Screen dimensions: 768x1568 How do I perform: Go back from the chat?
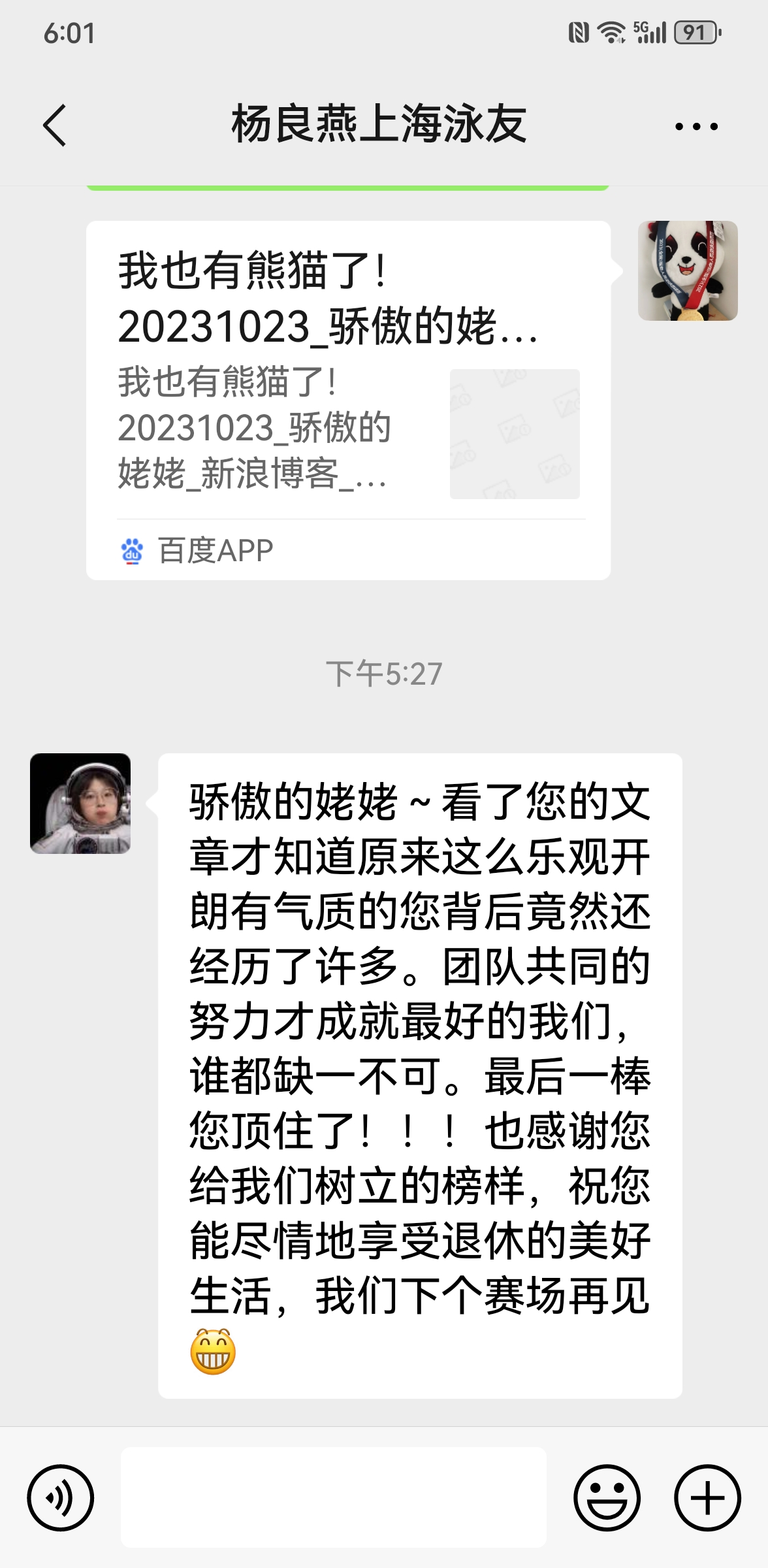click(x=55, y=125)
